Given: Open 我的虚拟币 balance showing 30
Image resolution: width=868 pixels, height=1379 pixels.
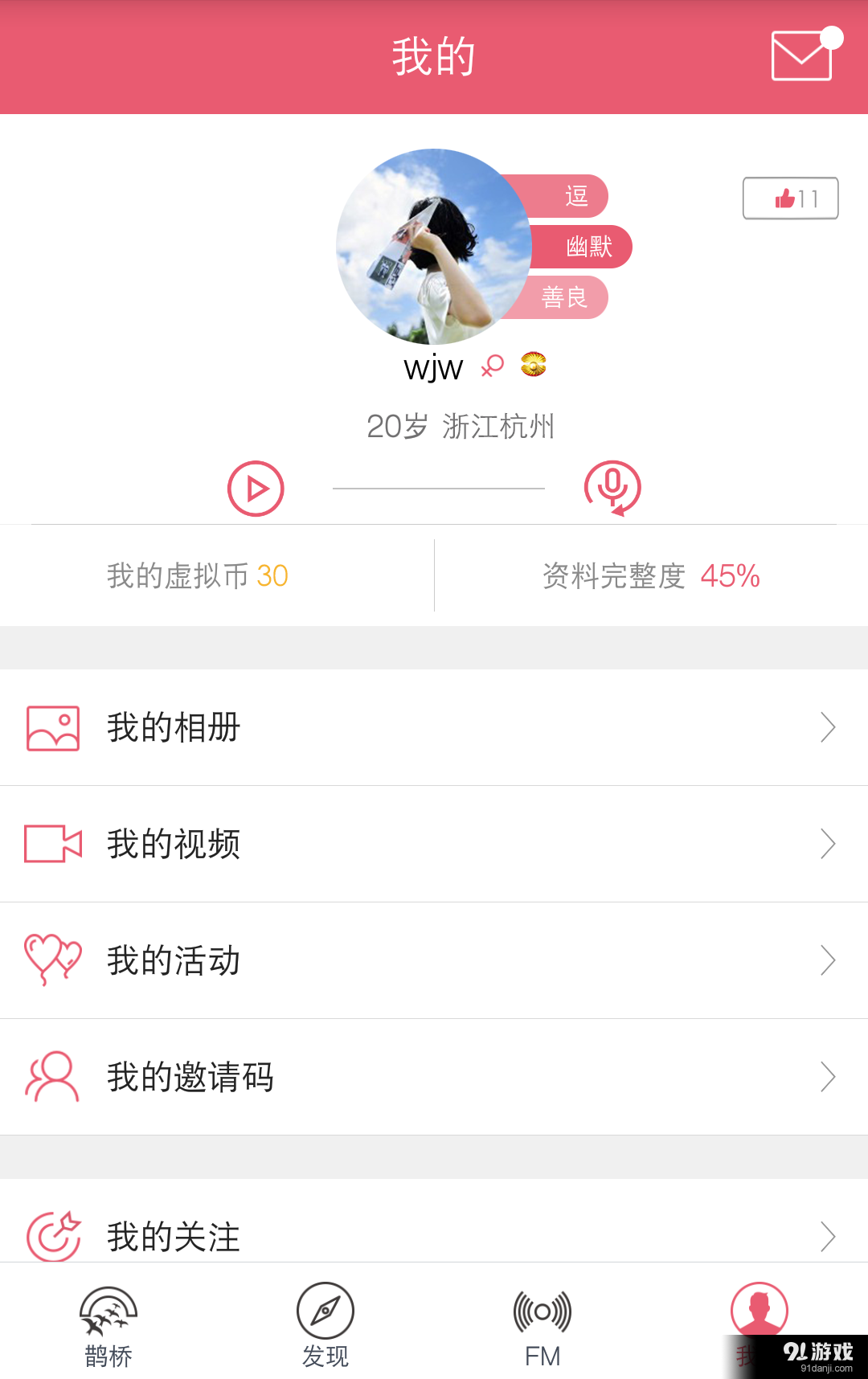Looking at the screenshot, I should pyautogui.click(x=197, y=575).
